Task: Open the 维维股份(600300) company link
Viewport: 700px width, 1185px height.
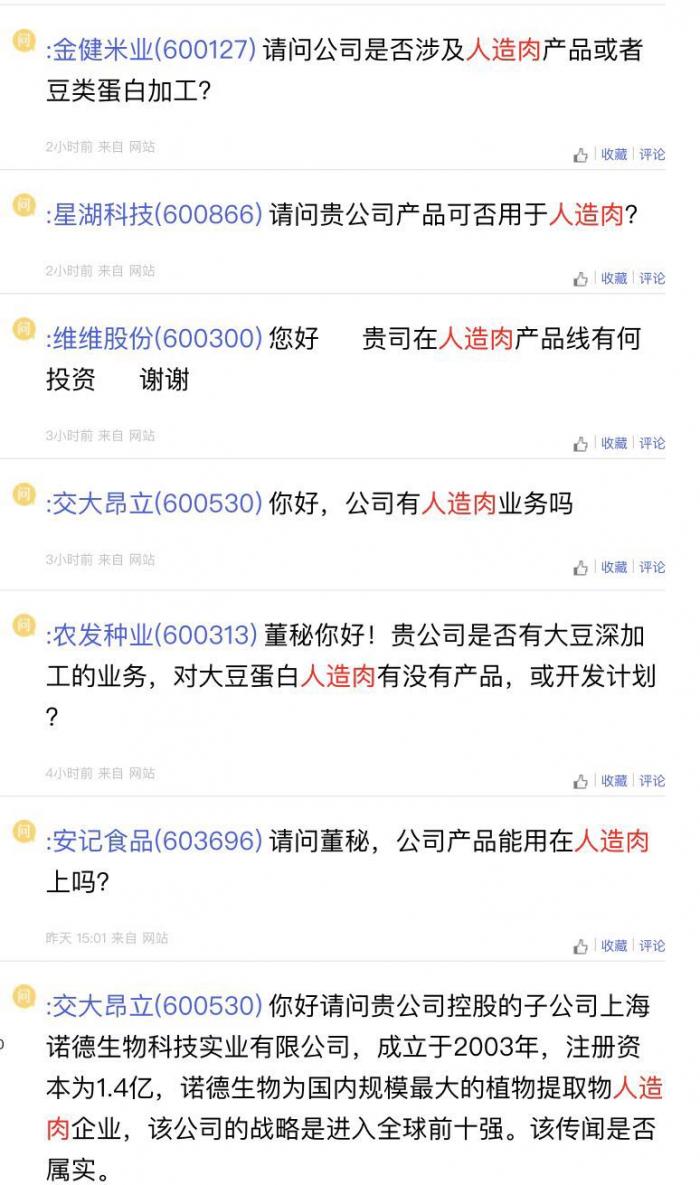Action: coord(154,339)
